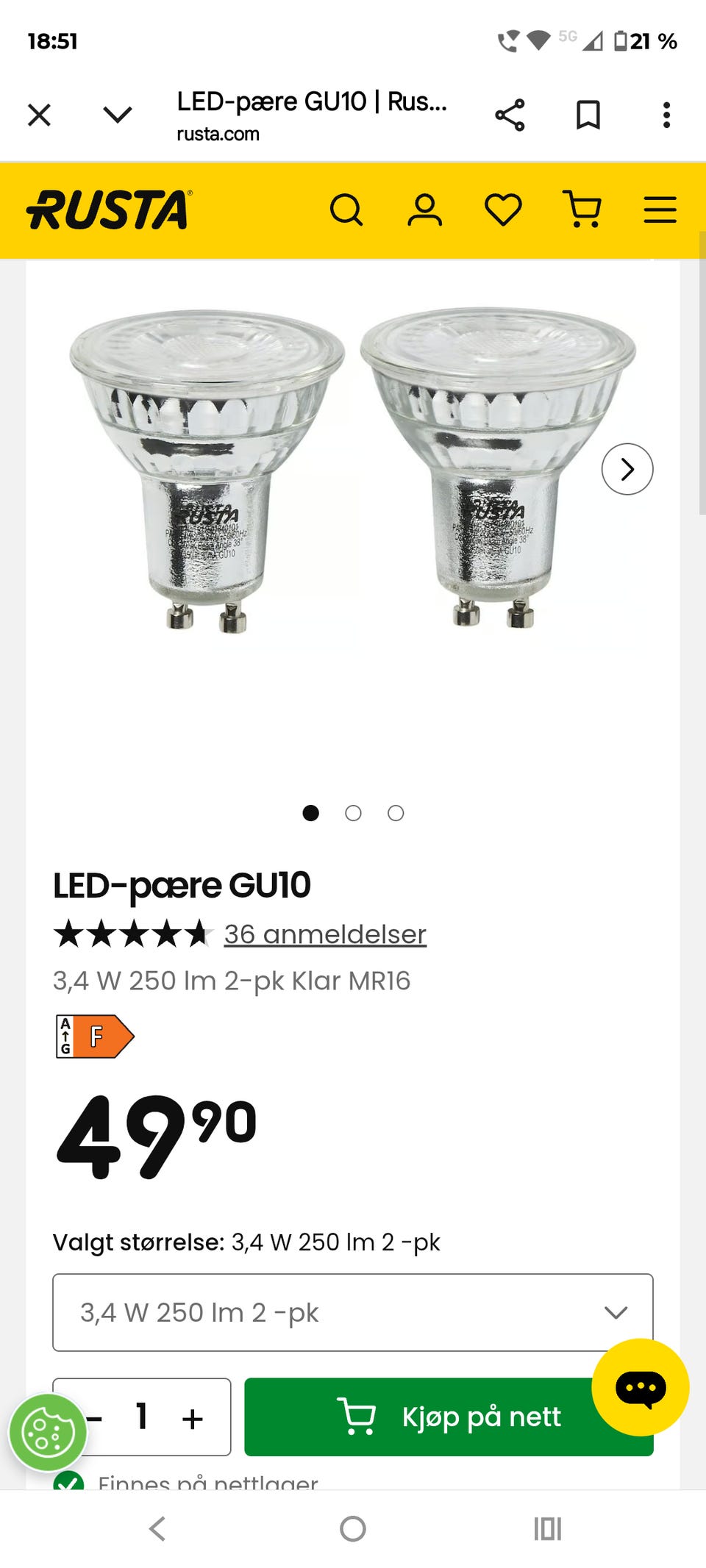Viewport: 706px width, 1568px height.
Task: Tap Kjøp på nett button
Action: click(449, 1417)
